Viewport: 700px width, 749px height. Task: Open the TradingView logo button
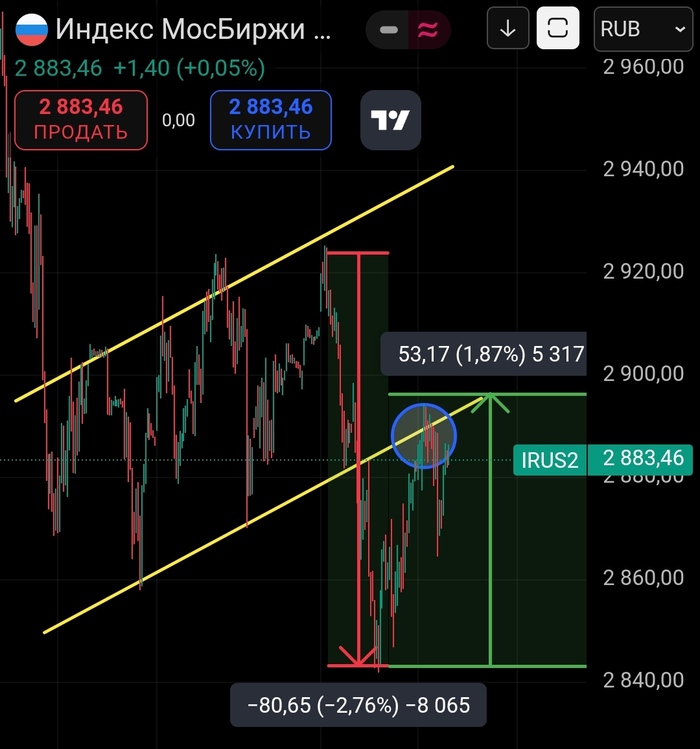tap(390, 121)
